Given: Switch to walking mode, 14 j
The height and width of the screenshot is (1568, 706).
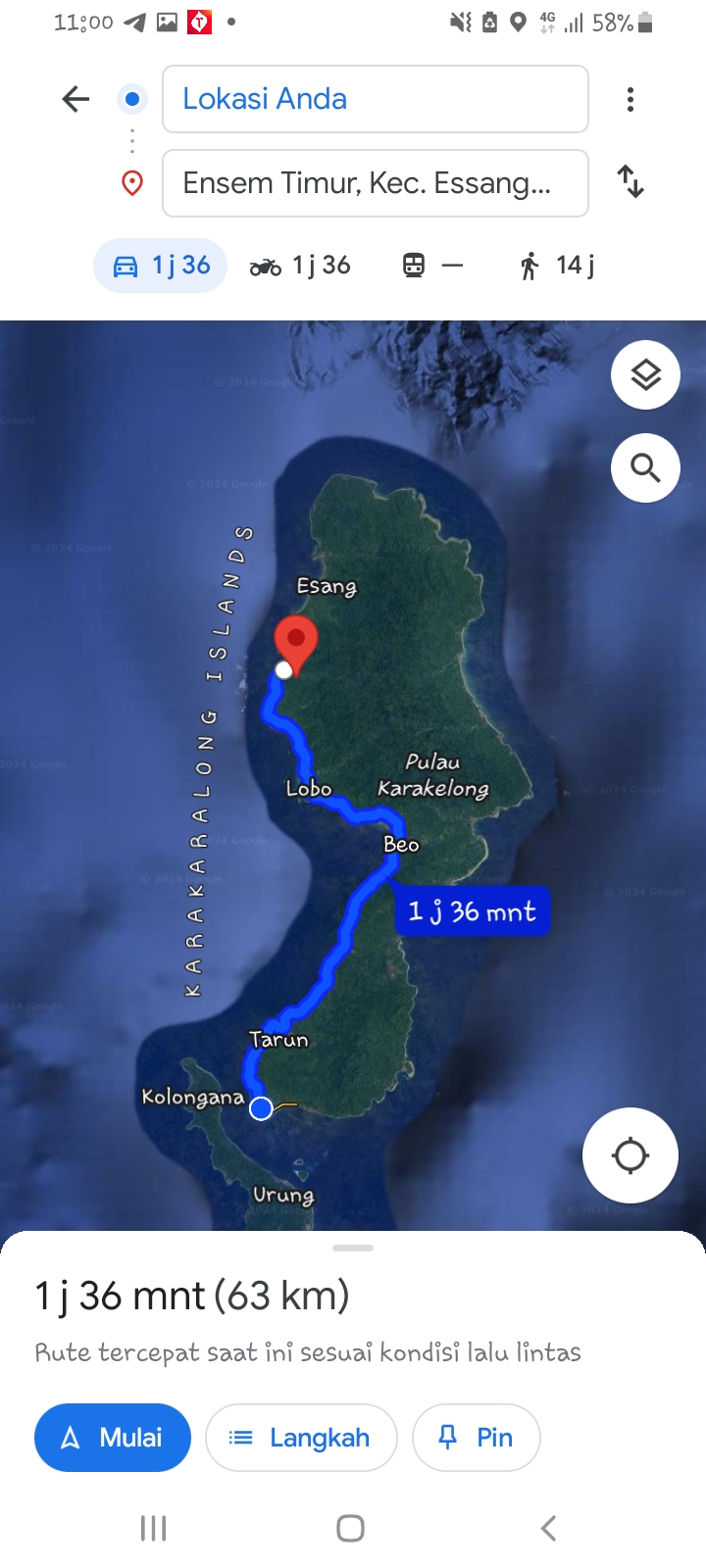Looking at the screenshot, I should click(x=557, y=266).
